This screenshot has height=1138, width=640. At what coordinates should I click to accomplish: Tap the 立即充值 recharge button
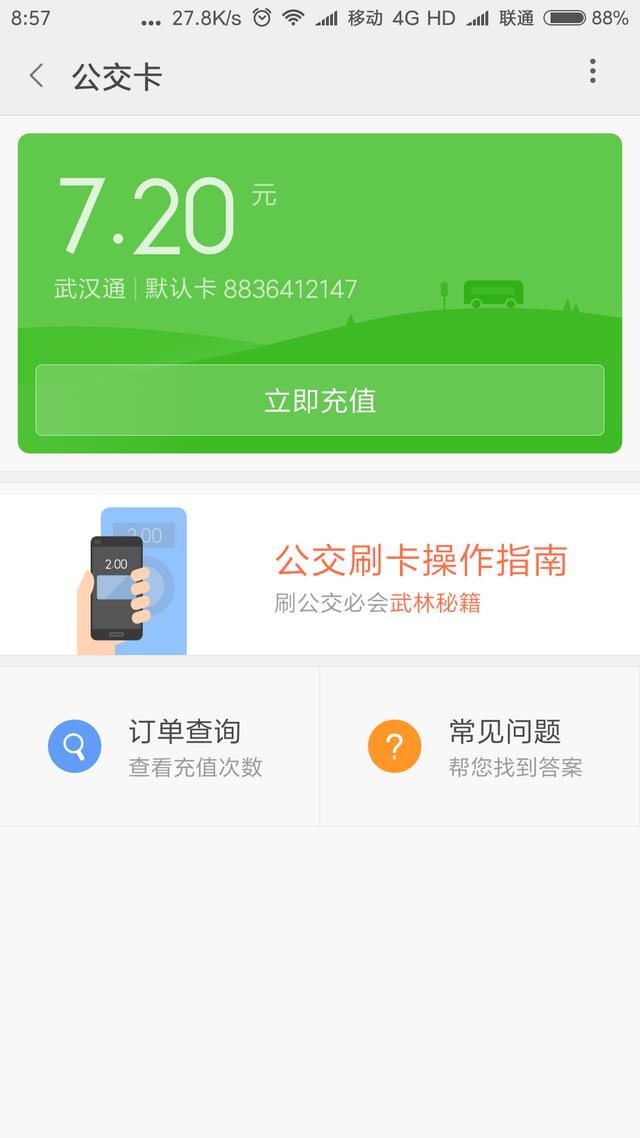(320, 400)
